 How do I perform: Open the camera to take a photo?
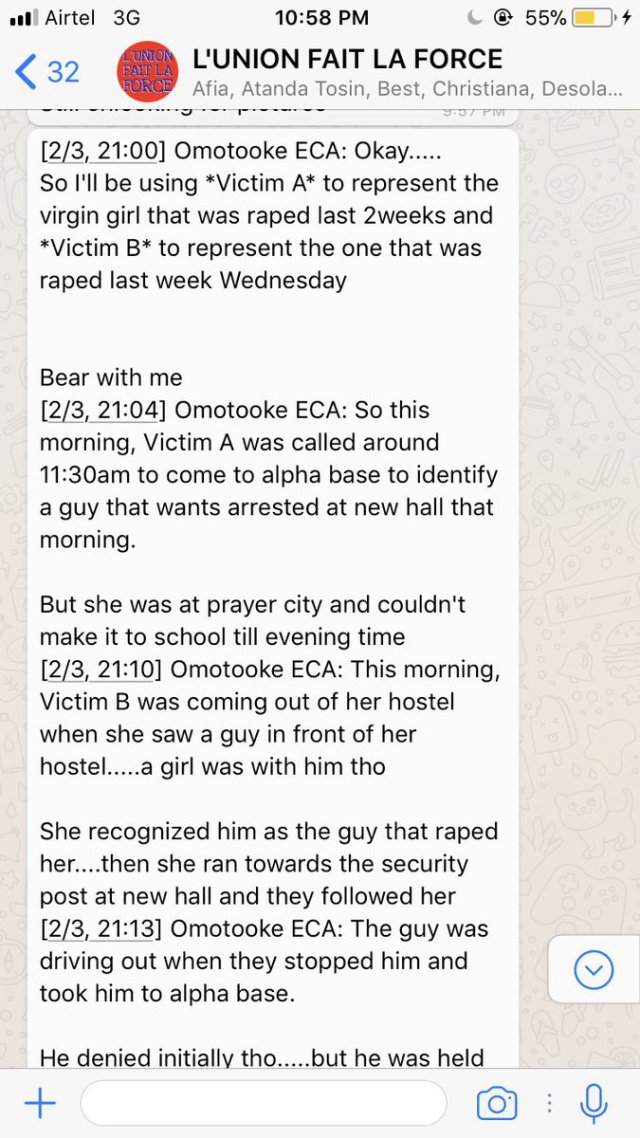click(496, 1103)
